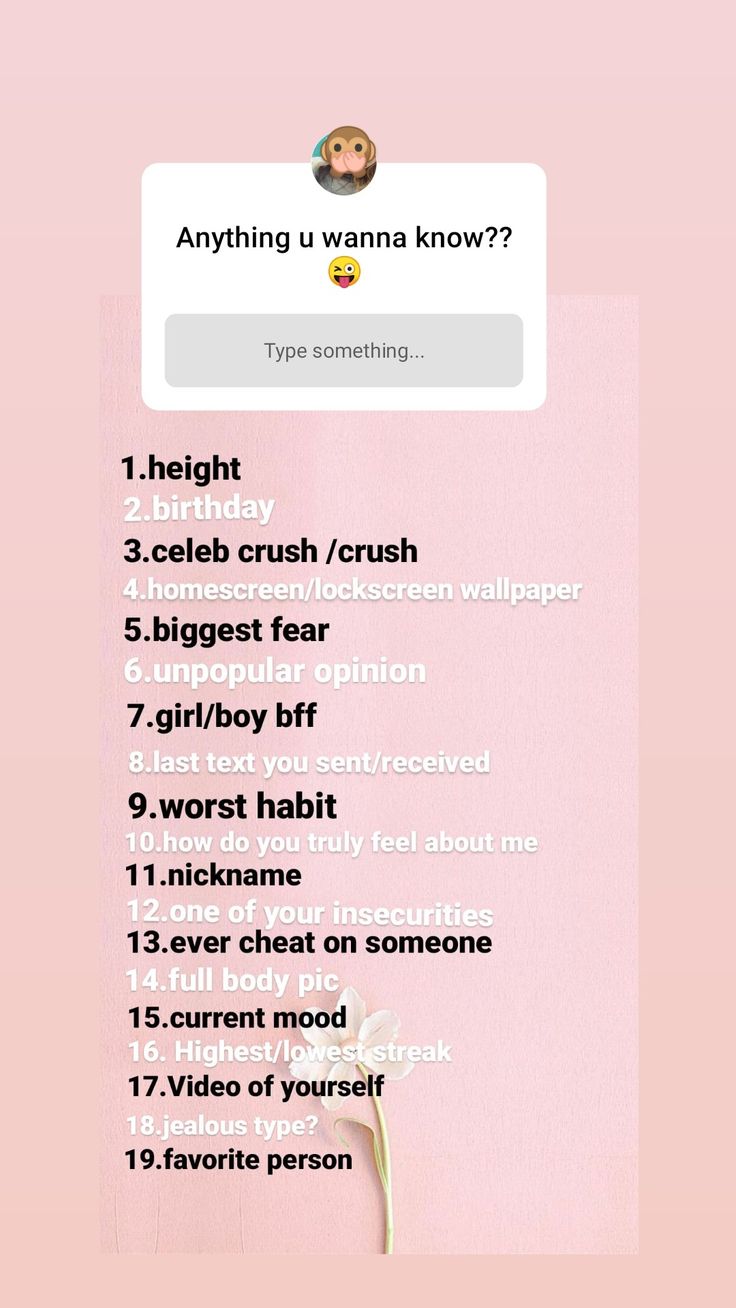Select the "2.birthday" question
Screen dimensions: 736x1308
point(198,509)
